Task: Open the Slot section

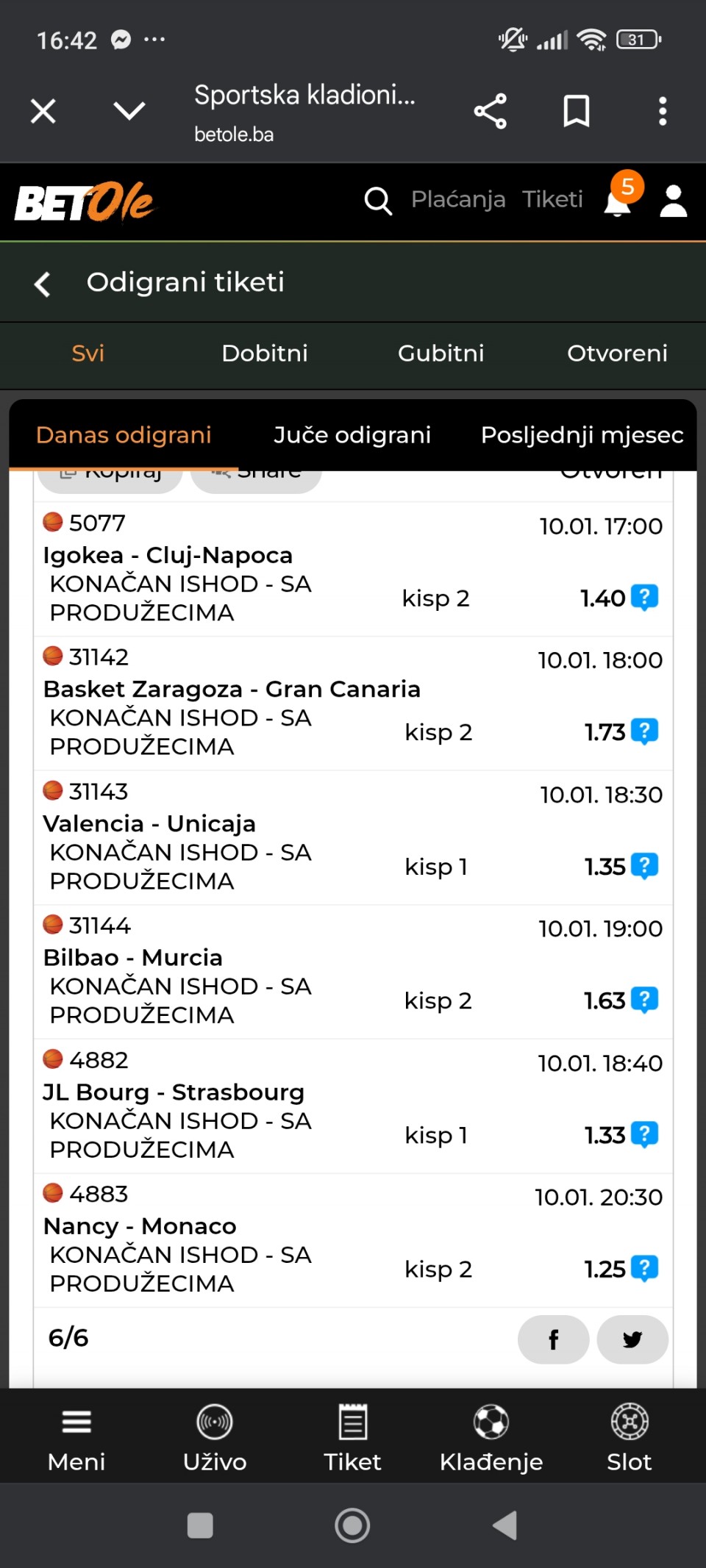Action: (630, 1436)
